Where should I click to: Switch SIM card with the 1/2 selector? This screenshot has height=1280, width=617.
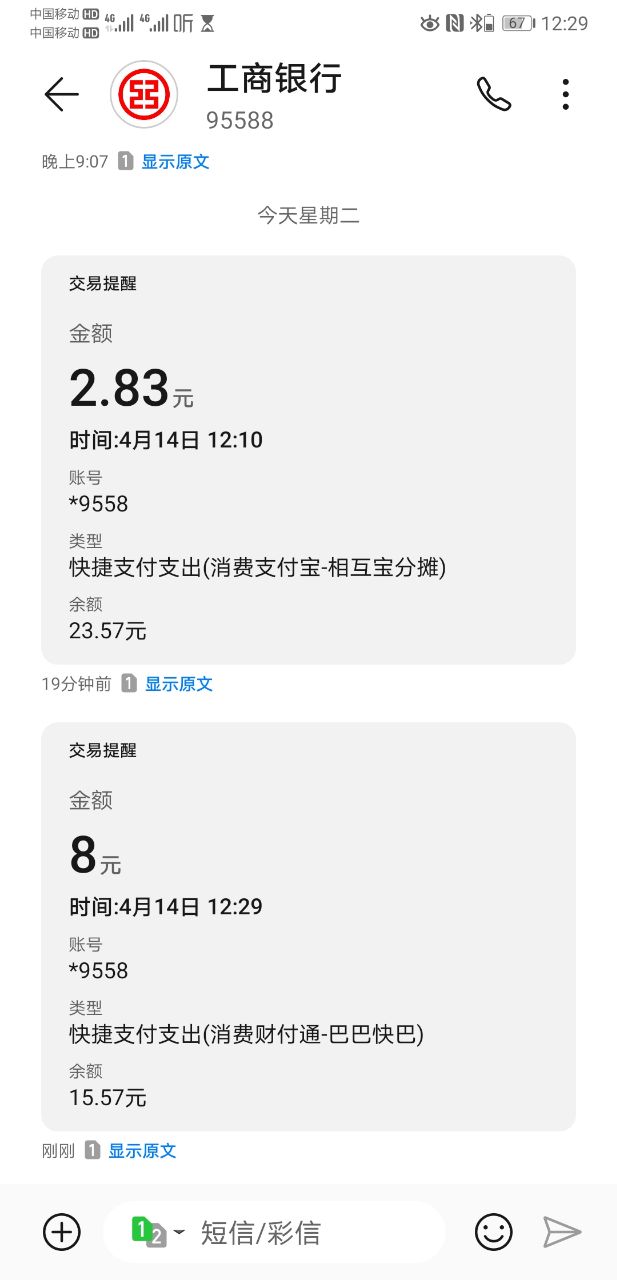(x=157, y=1232)
